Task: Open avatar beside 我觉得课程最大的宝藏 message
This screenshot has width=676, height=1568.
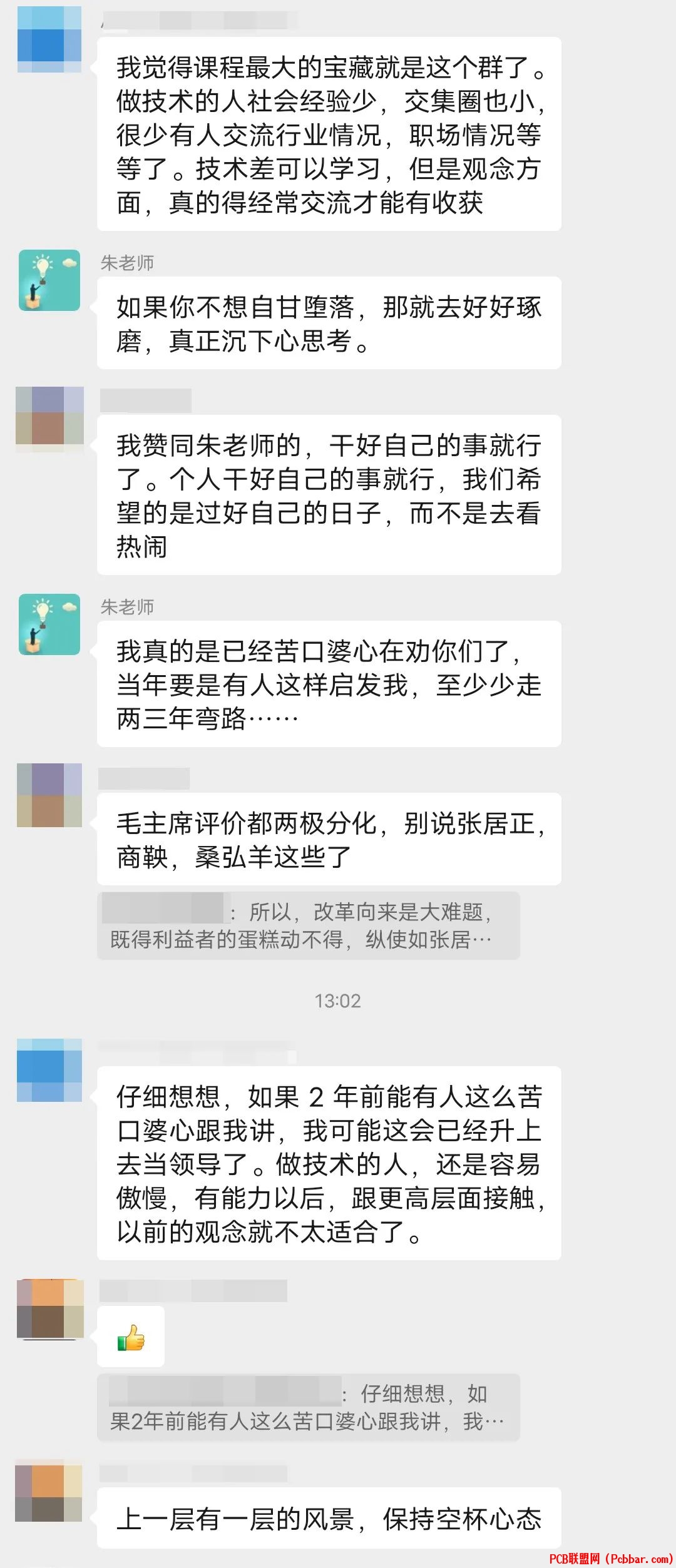Action: (49, 39)
